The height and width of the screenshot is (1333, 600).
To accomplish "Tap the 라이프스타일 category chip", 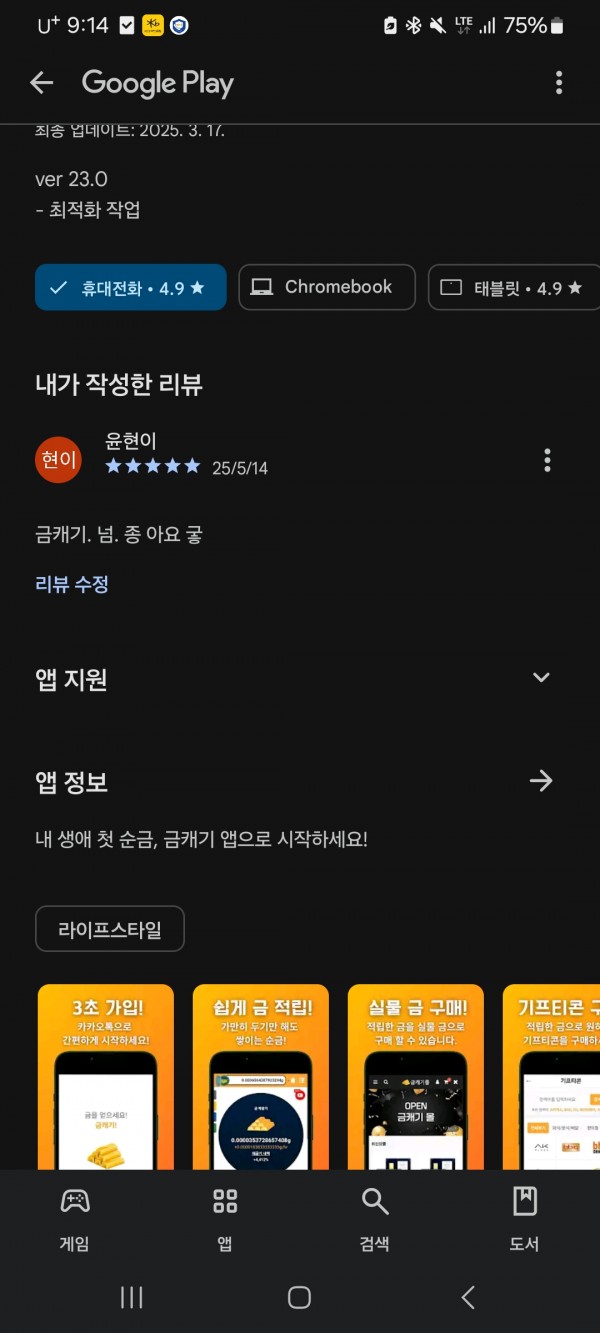I will pos(110,929).
